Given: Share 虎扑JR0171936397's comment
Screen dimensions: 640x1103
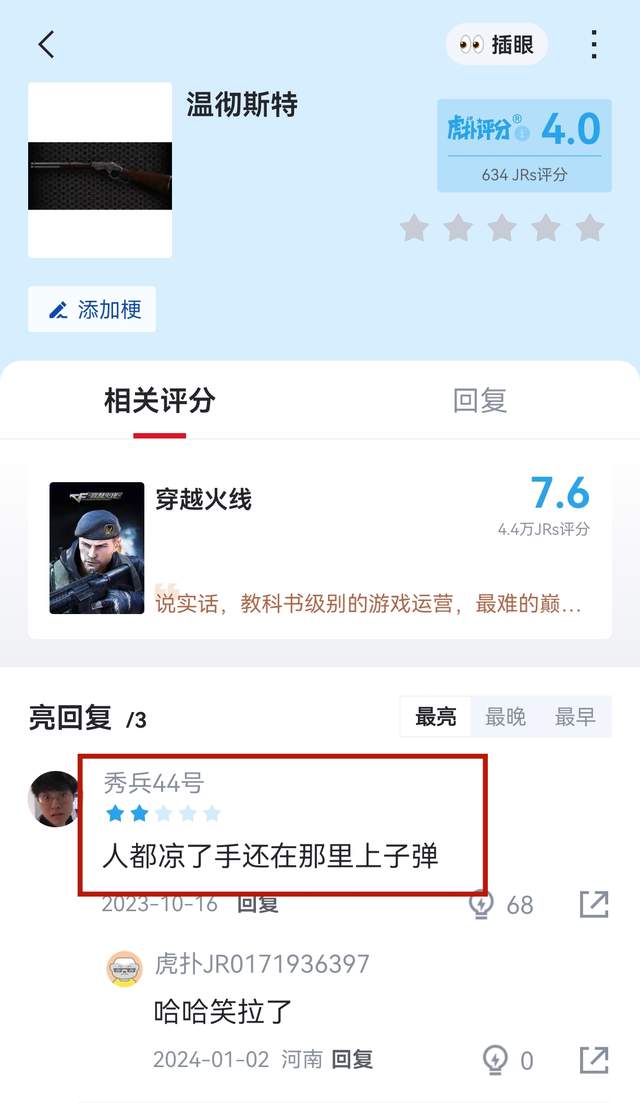Looking at the screenshot, I should [594, 1060].
